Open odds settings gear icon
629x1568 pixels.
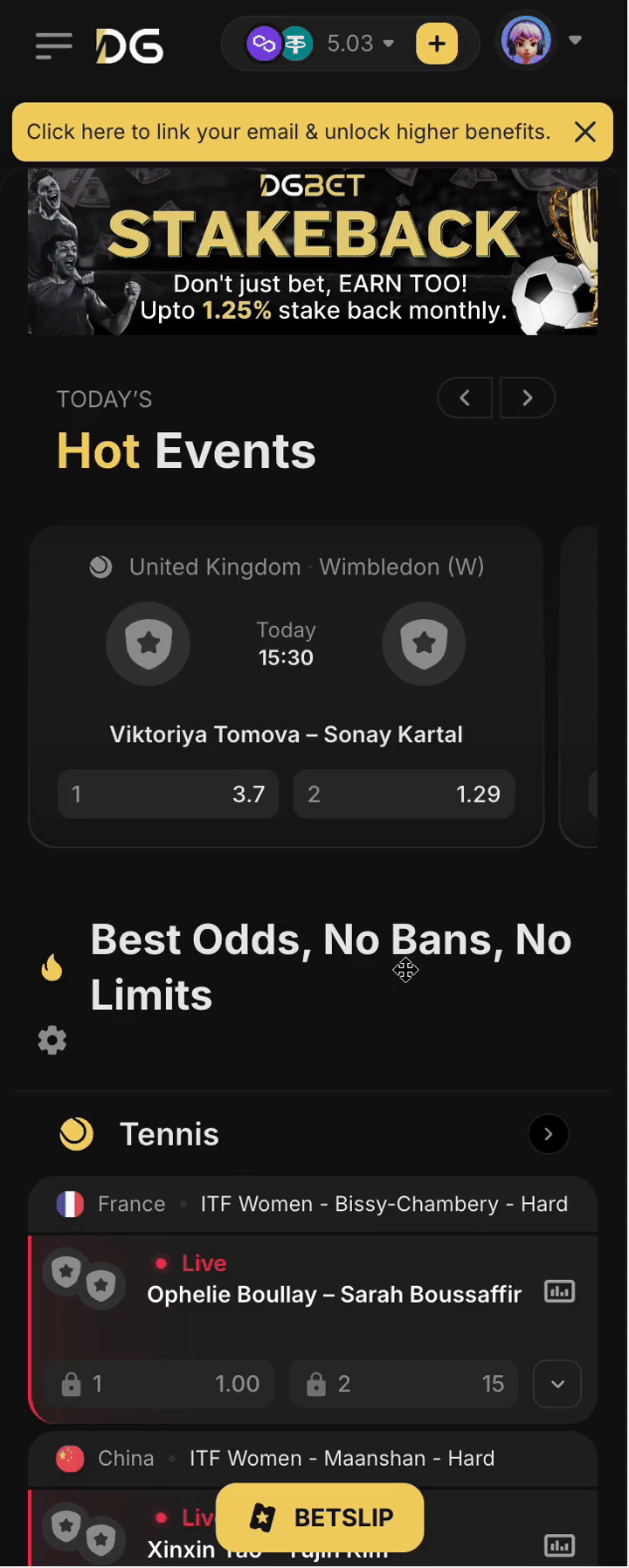pyautogui.click(x=52, y=1040)
